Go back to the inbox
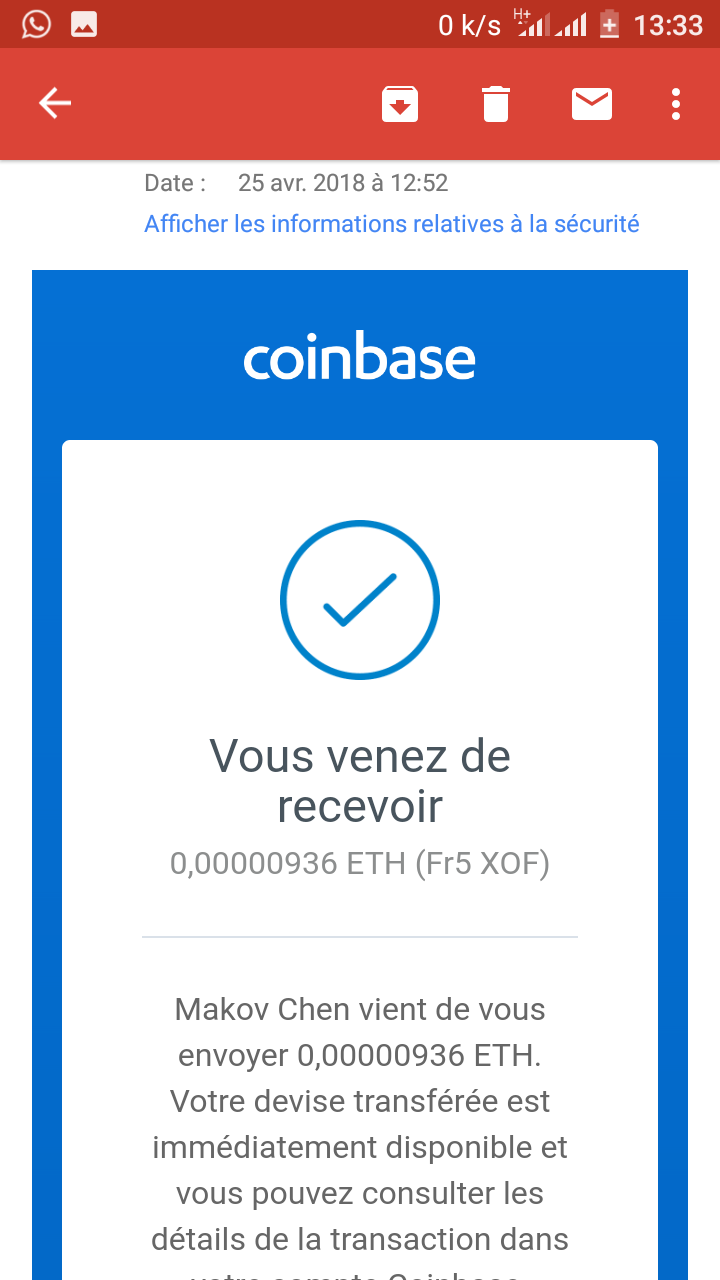Viewport: 720px width, 1280px height. [x=54, y=103]
